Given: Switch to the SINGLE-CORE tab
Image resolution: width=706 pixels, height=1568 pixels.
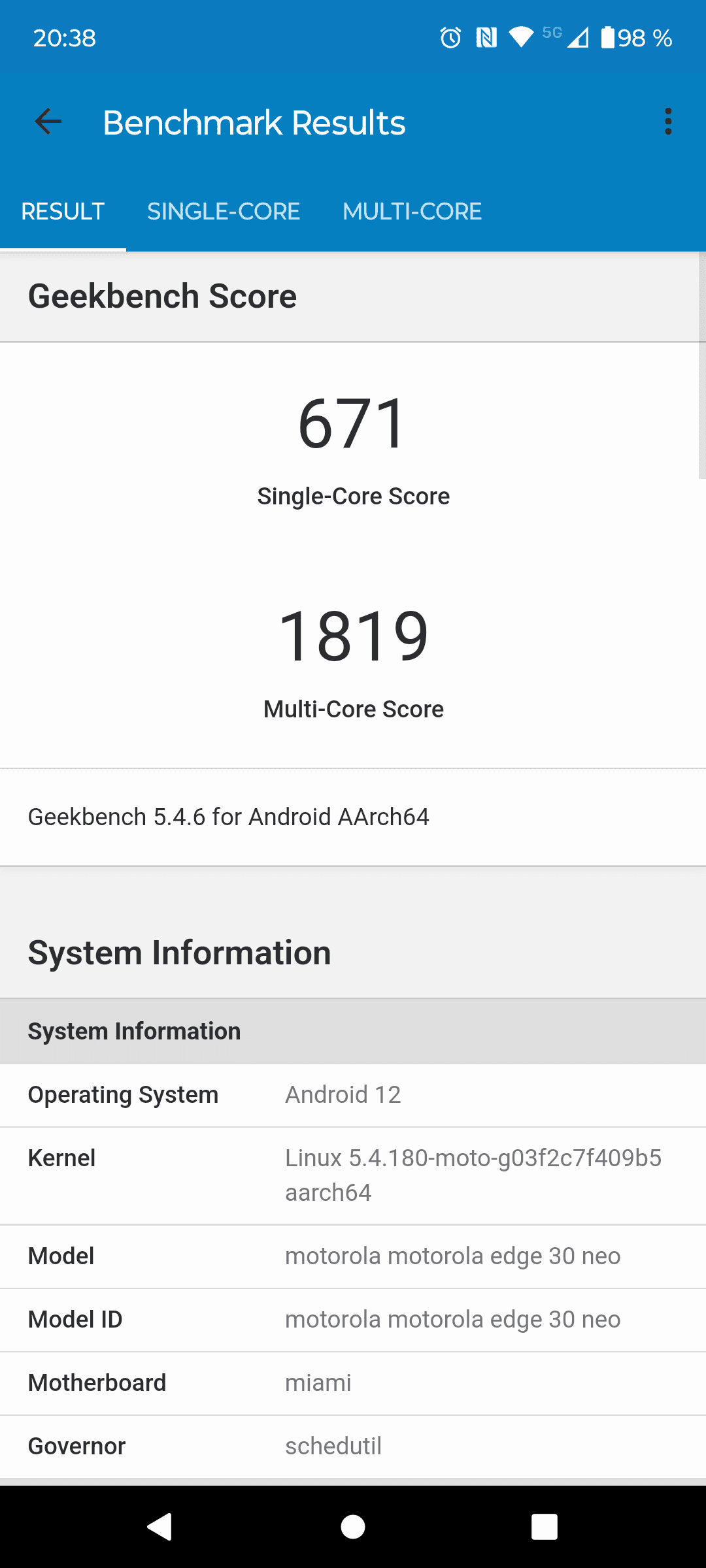Looking at the screenshot, I should pyautogui.click(x=224, y=212).
